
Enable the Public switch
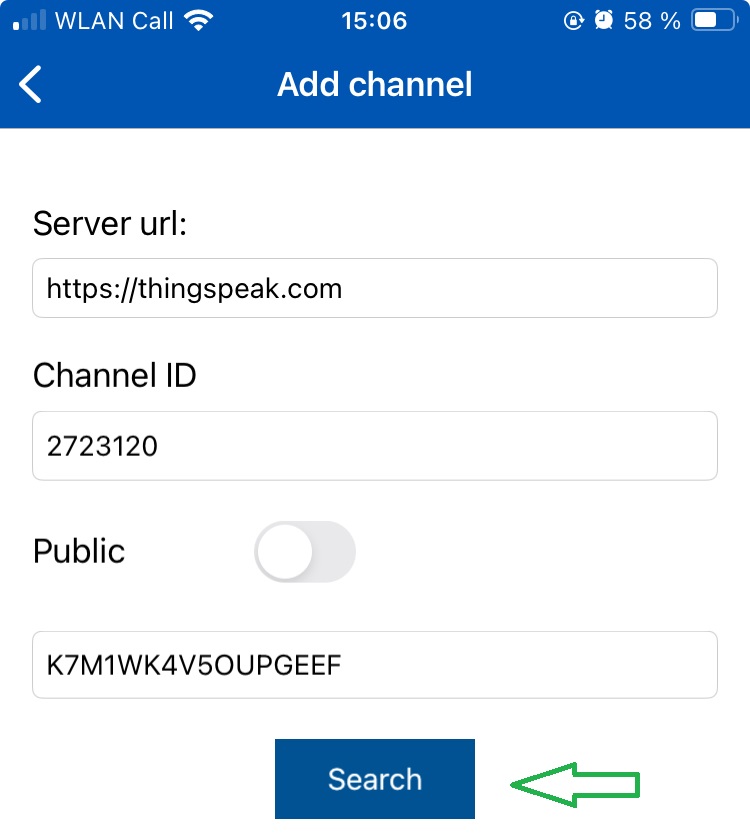pyautogui.click(x=305, y=551)
